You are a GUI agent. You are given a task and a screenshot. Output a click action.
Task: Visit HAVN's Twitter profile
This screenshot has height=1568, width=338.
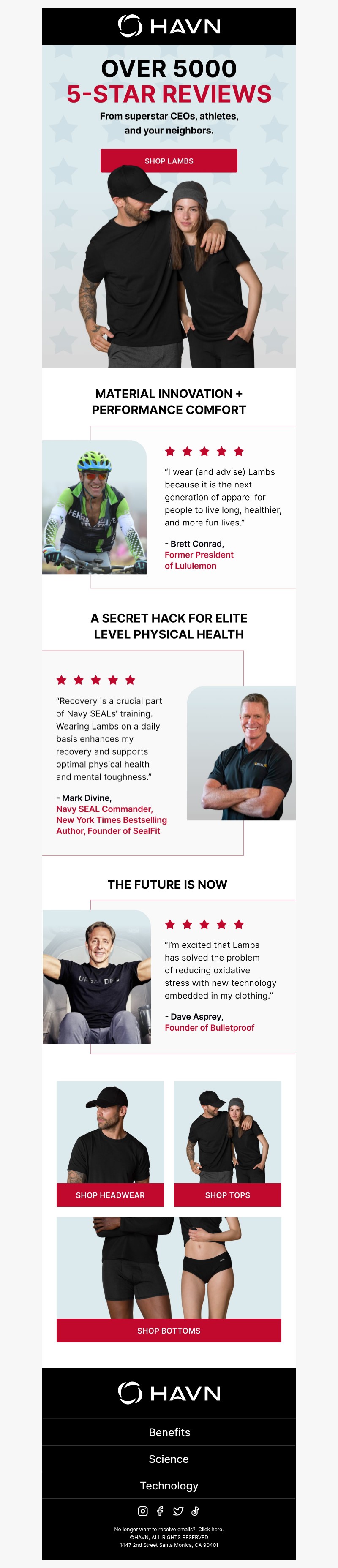pos(178,1511)
